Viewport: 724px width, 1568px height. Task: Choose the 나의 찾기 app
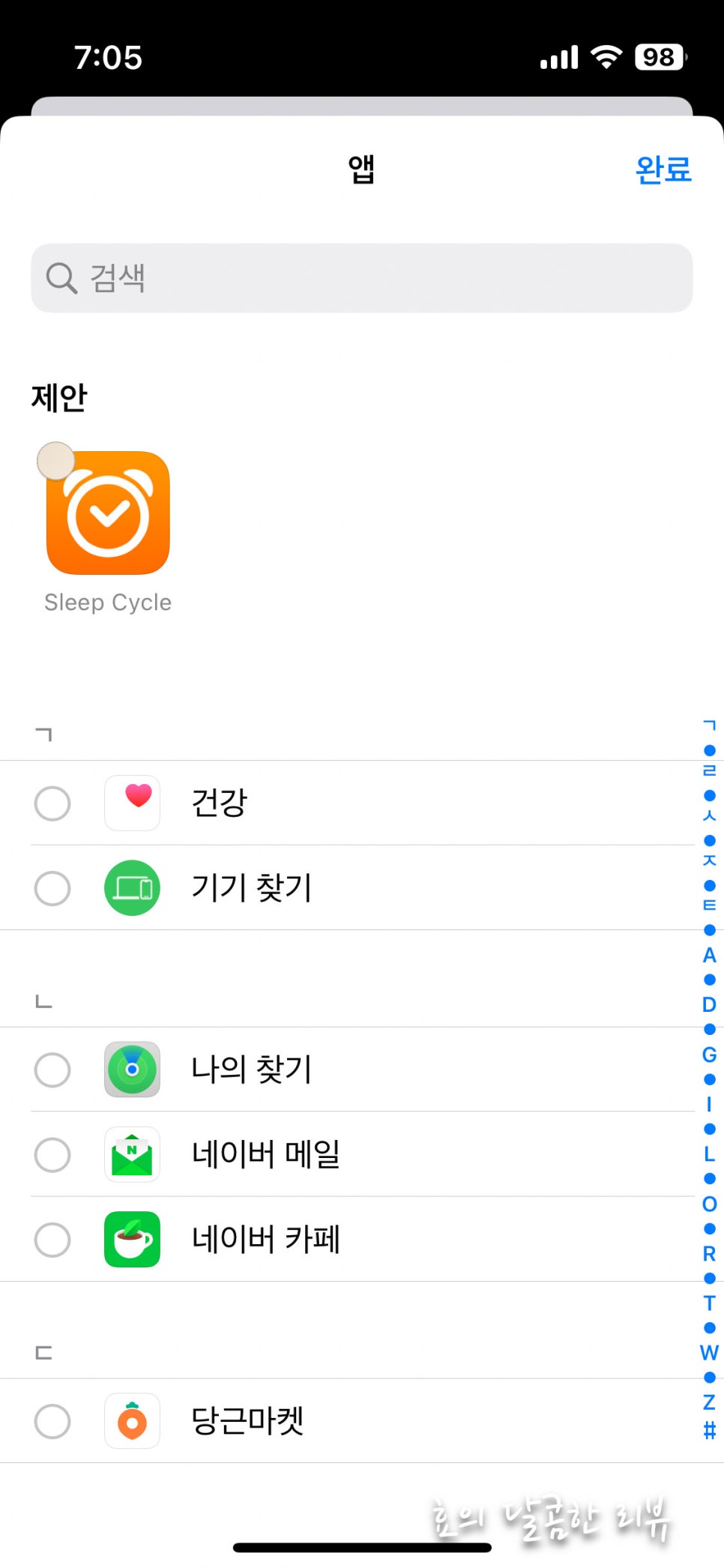(362, 1069)
